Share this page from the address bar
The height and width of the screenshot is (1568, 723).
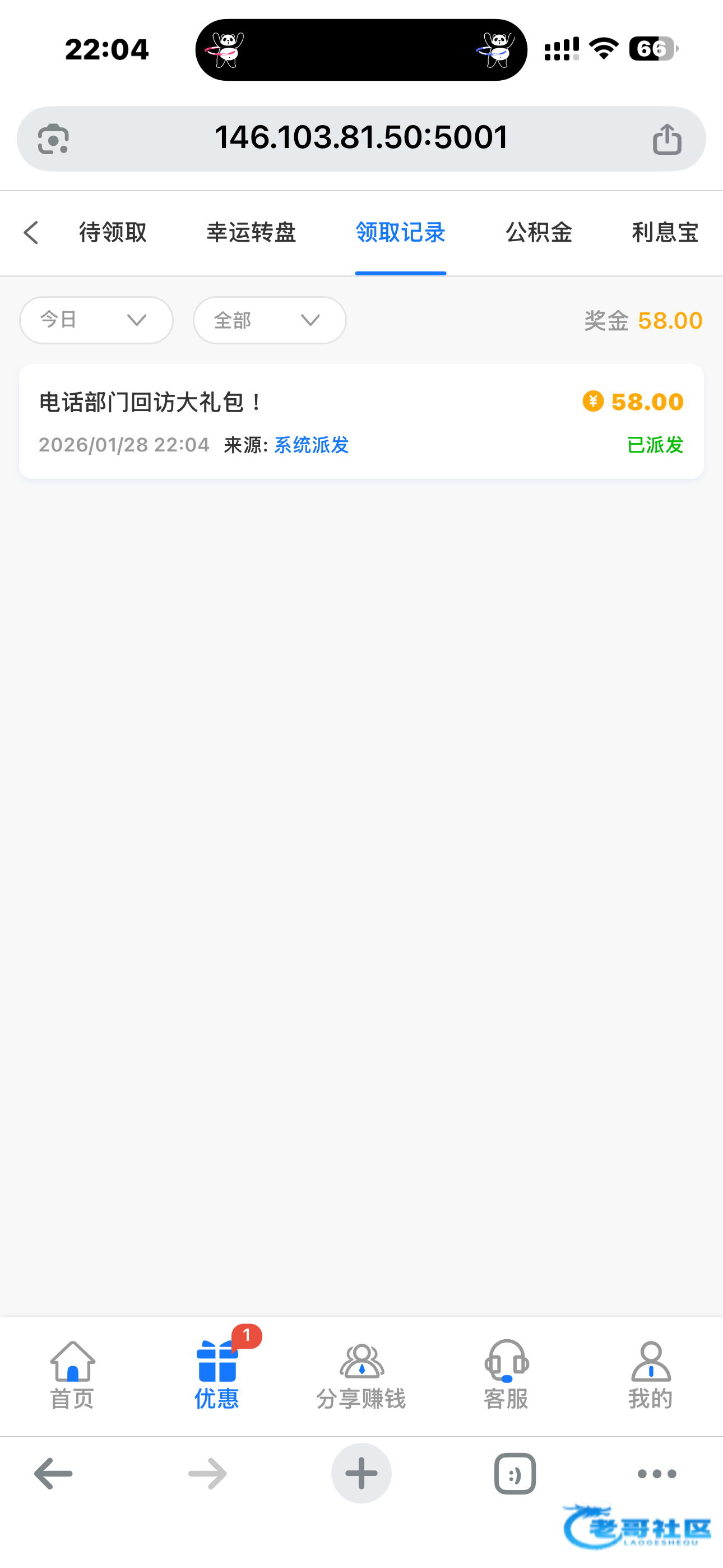[x=667, y=139]
